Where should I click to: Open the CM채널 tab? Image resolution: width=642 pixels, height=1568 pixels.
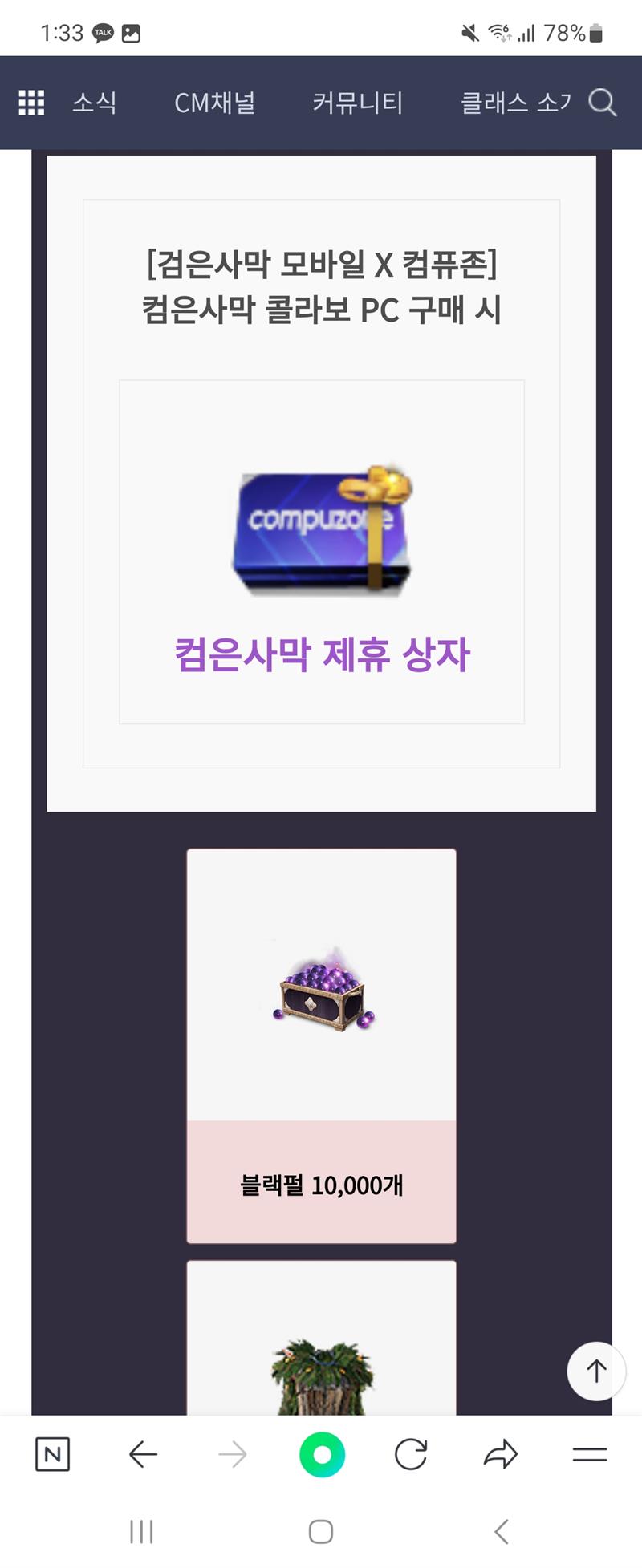pos(214,103)
